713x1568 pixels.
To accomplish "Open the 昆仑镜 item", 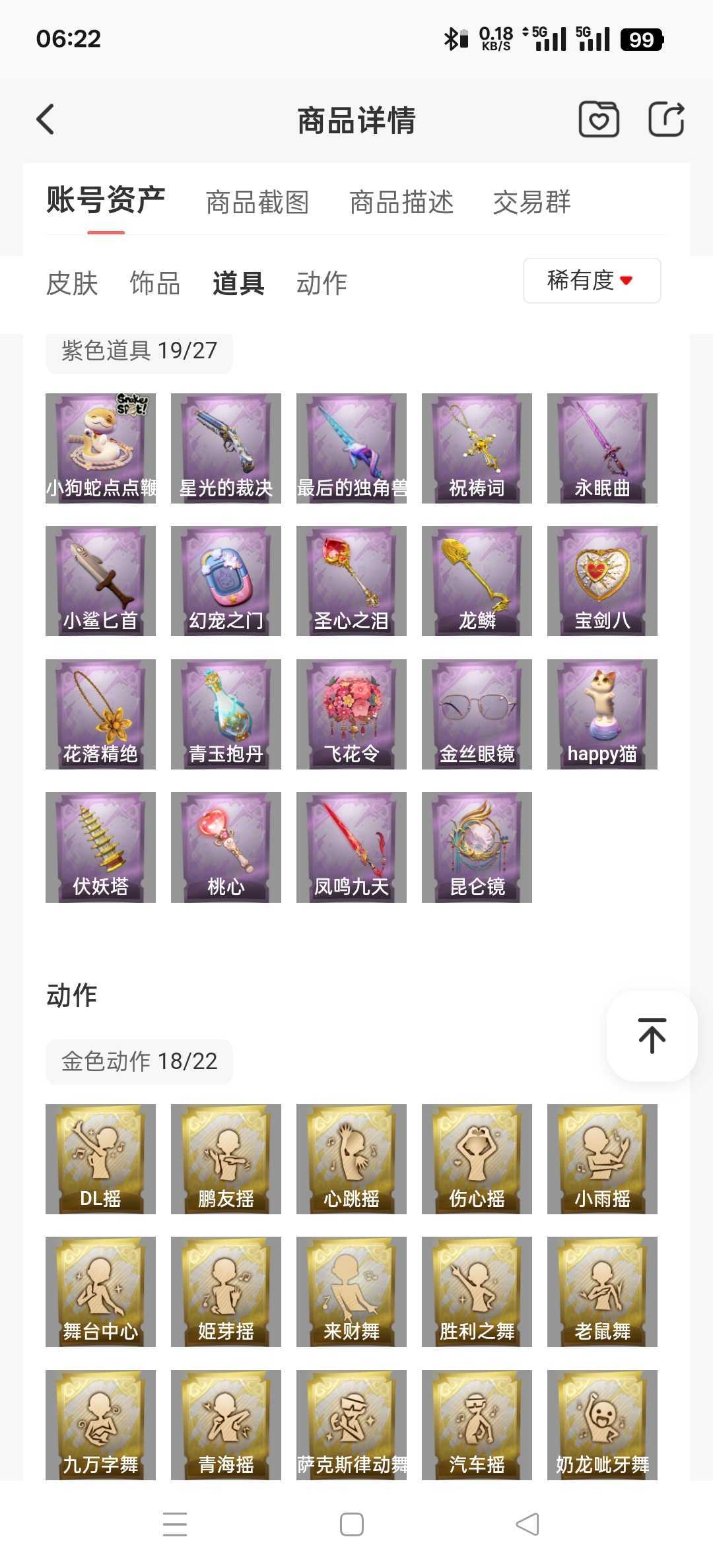I will point(477,847).
